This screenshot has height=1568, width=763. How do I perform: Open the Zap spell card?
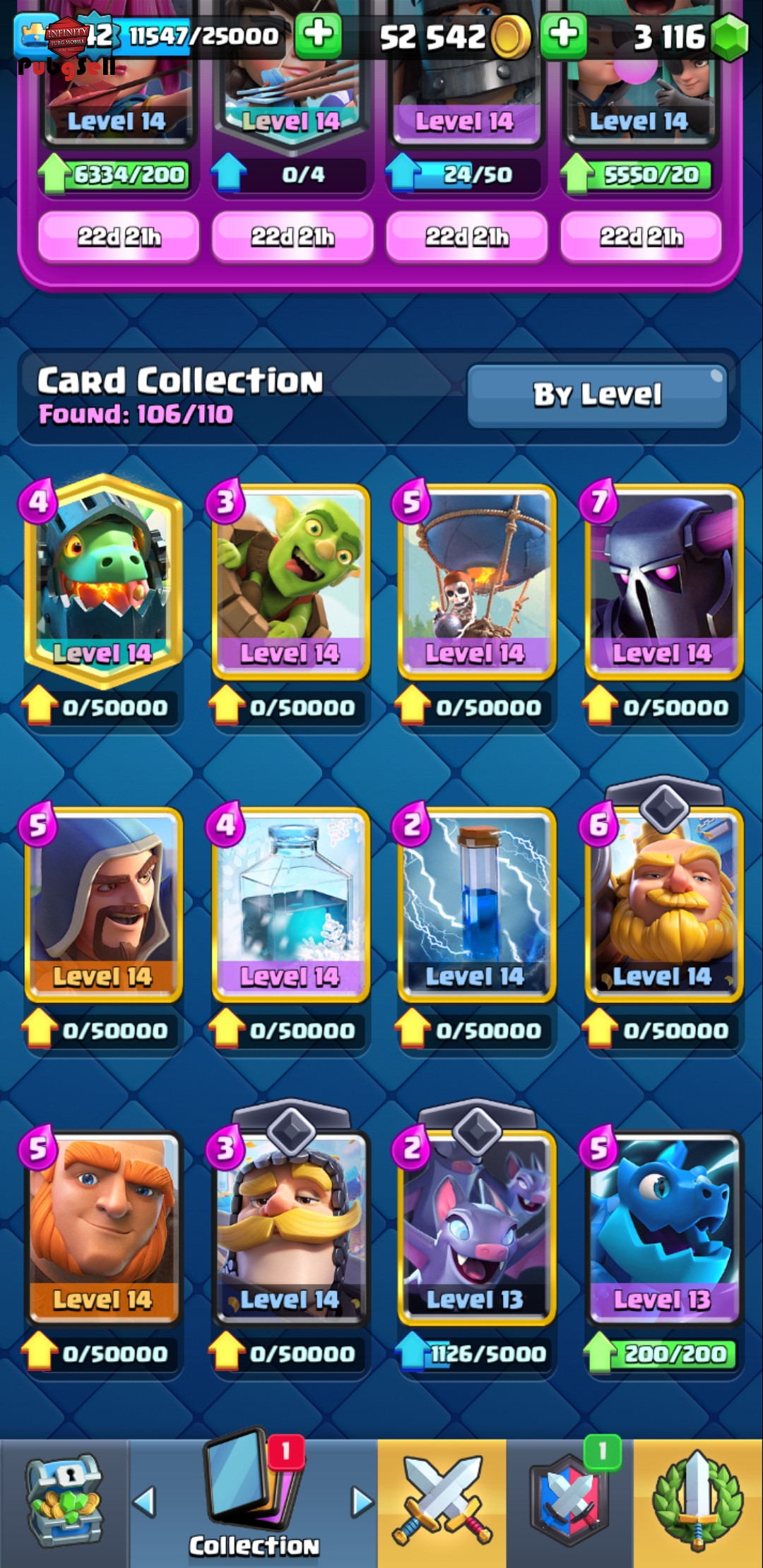477,904
